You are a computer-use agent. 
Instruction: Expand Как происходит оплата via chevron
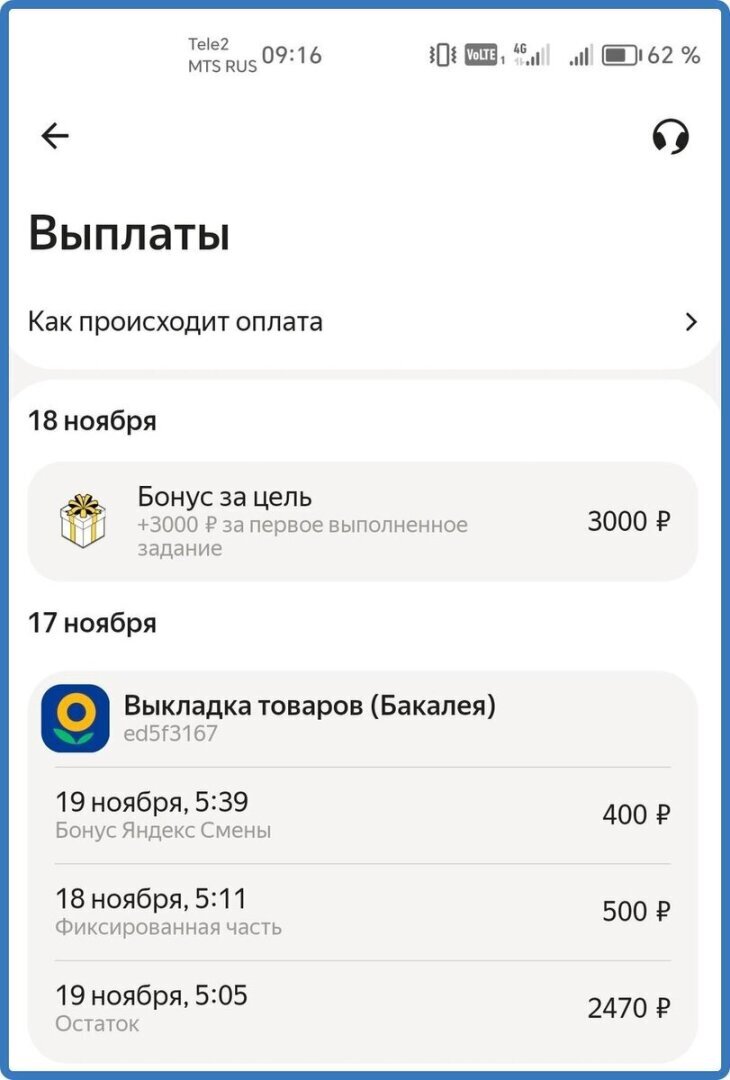pos(691,322)
